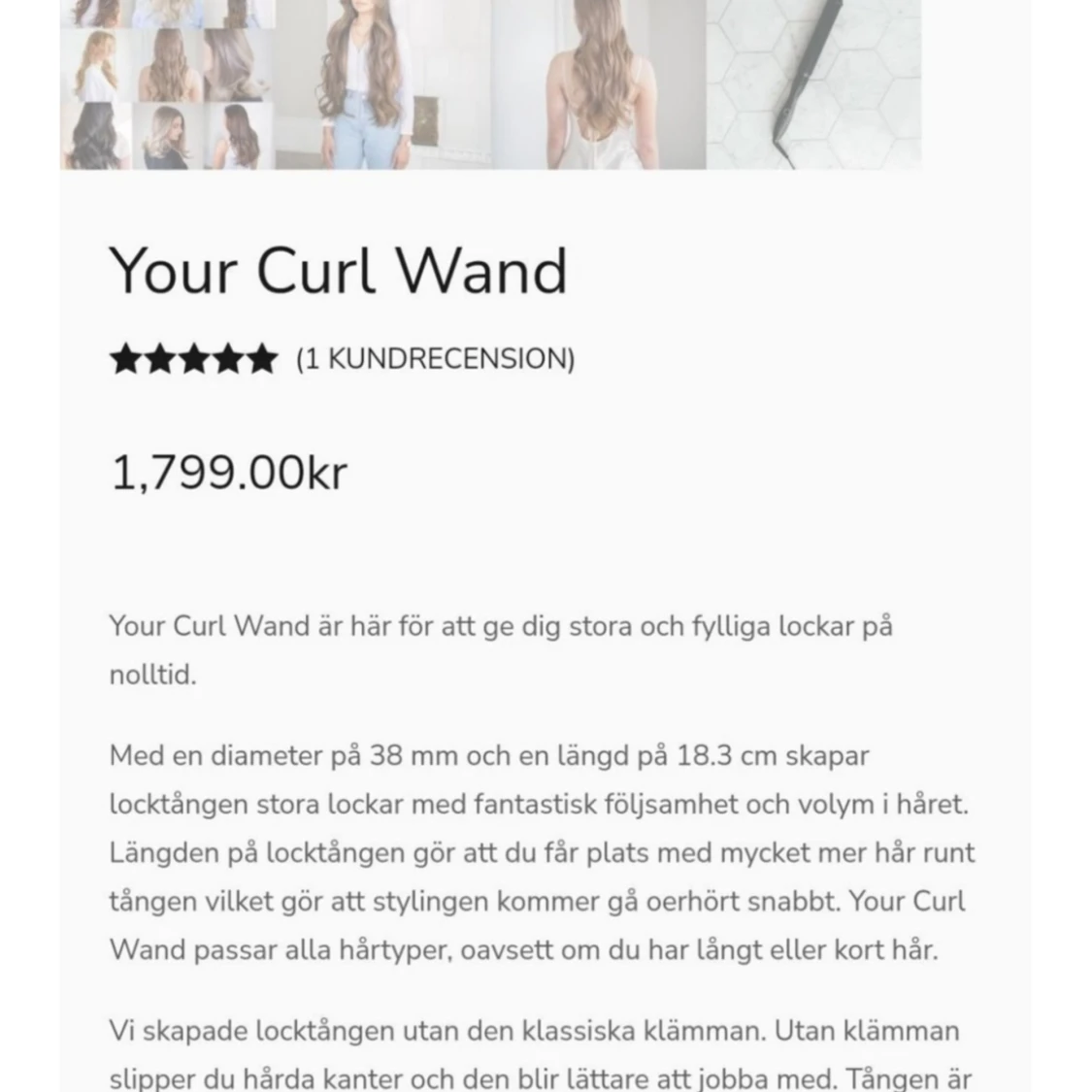View the photo of the woman in jeans

382,84
